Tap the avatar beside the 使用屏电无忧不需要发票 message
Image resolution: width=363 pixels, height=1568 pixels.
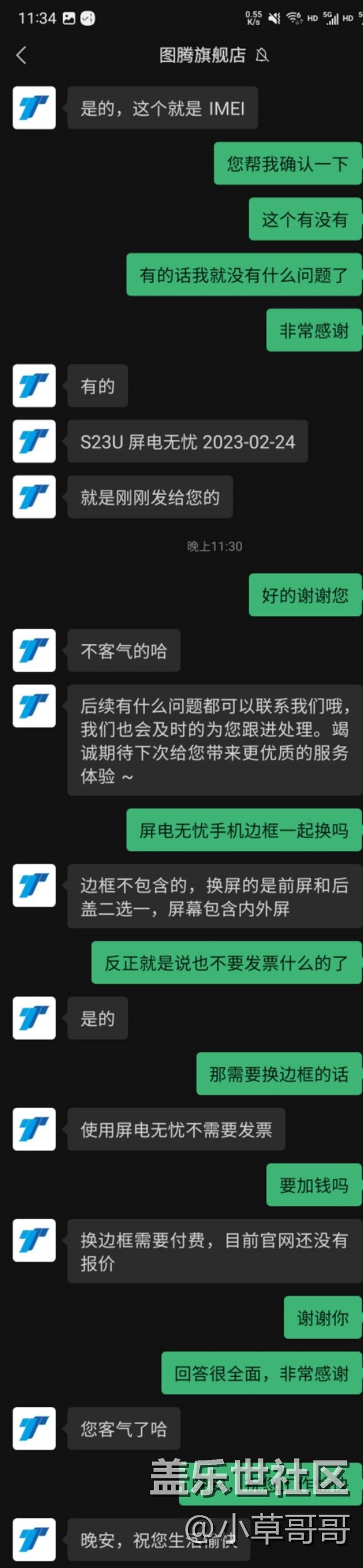click(x=34, y=1129)
